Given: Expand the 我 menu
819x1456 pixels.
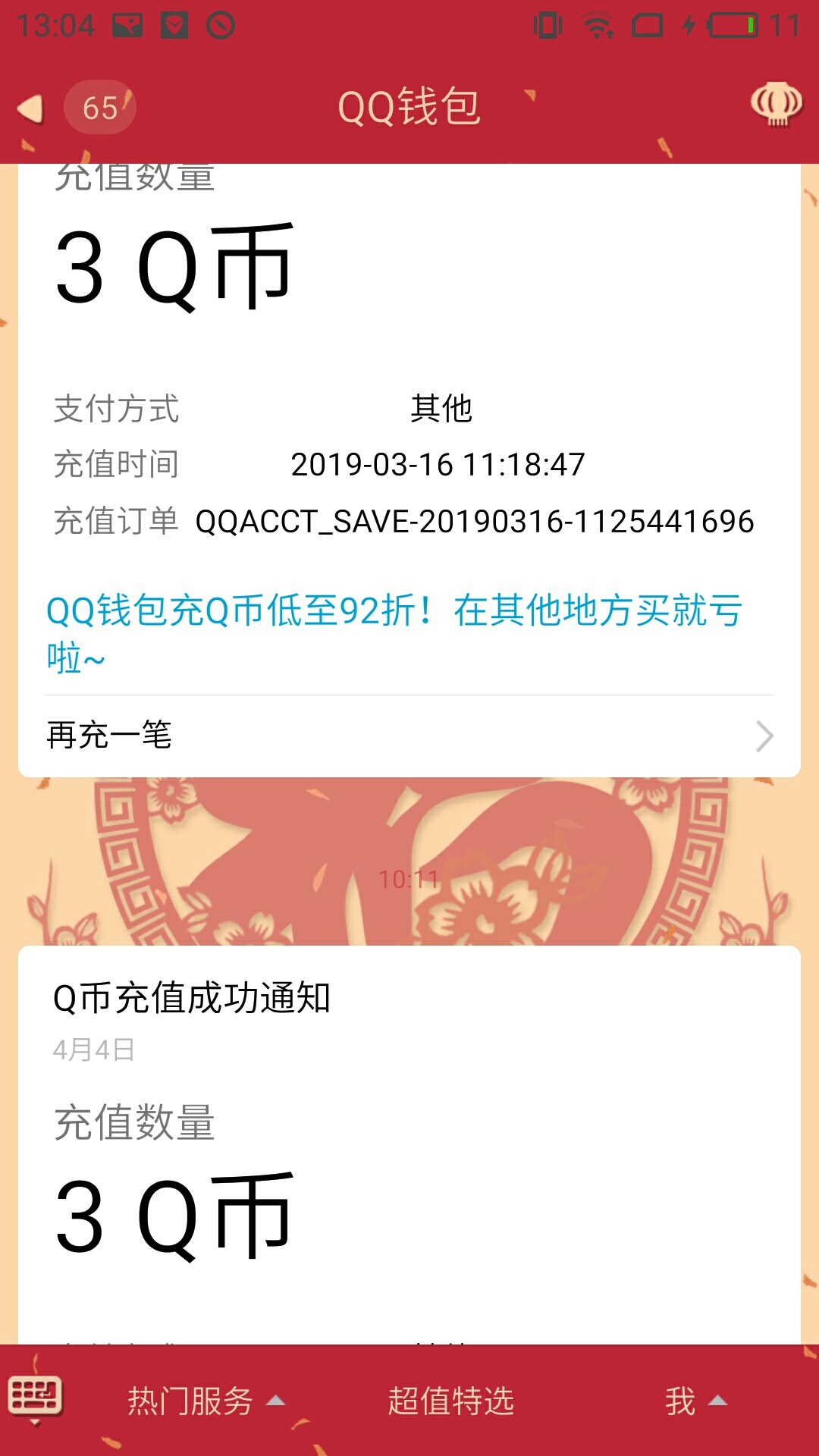Looking at the screenshot, I should (x=696, y=1401).
